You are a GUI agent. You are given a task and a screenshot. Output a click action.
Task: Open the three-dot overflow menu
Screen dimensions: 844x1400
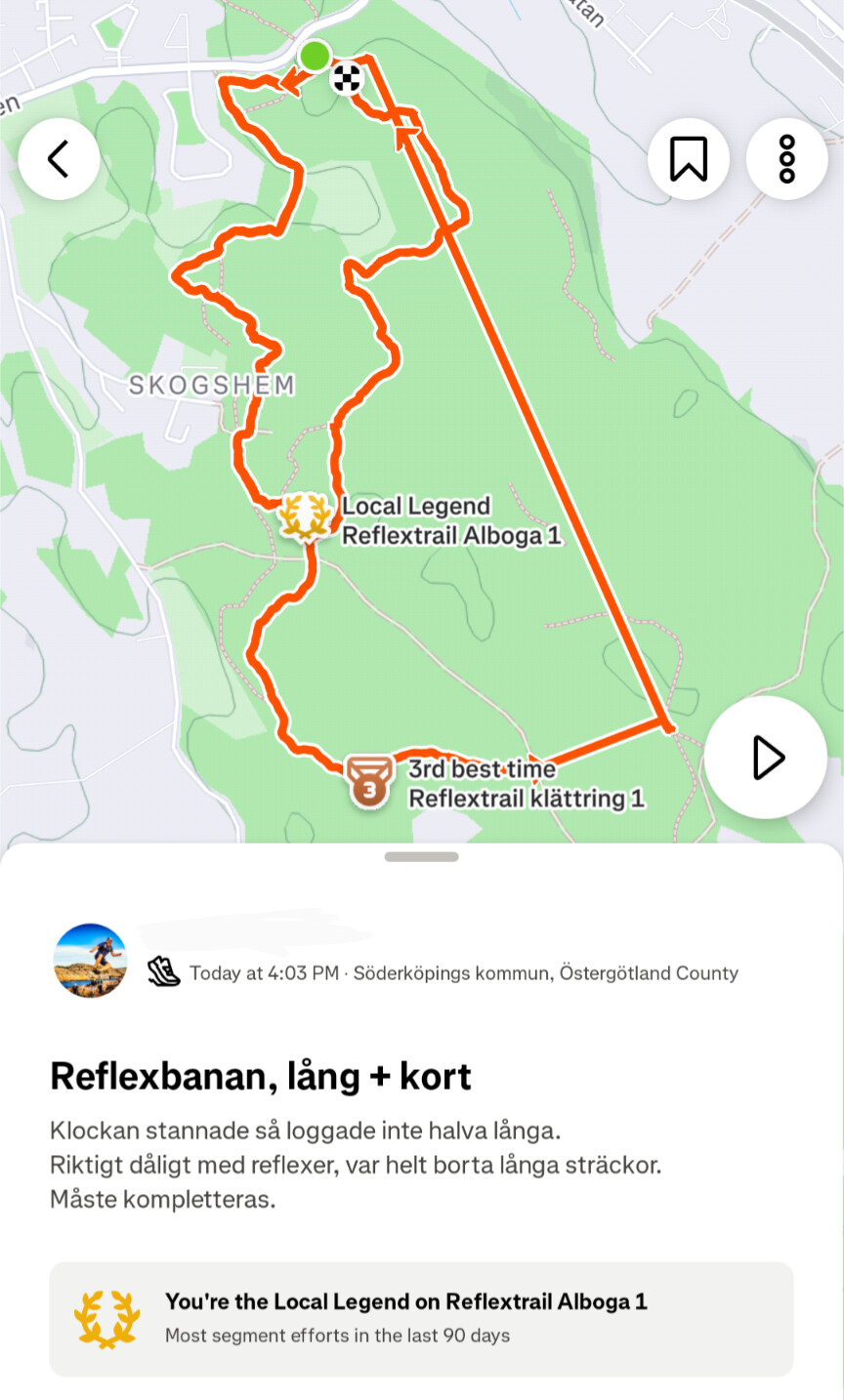[787, 159]
